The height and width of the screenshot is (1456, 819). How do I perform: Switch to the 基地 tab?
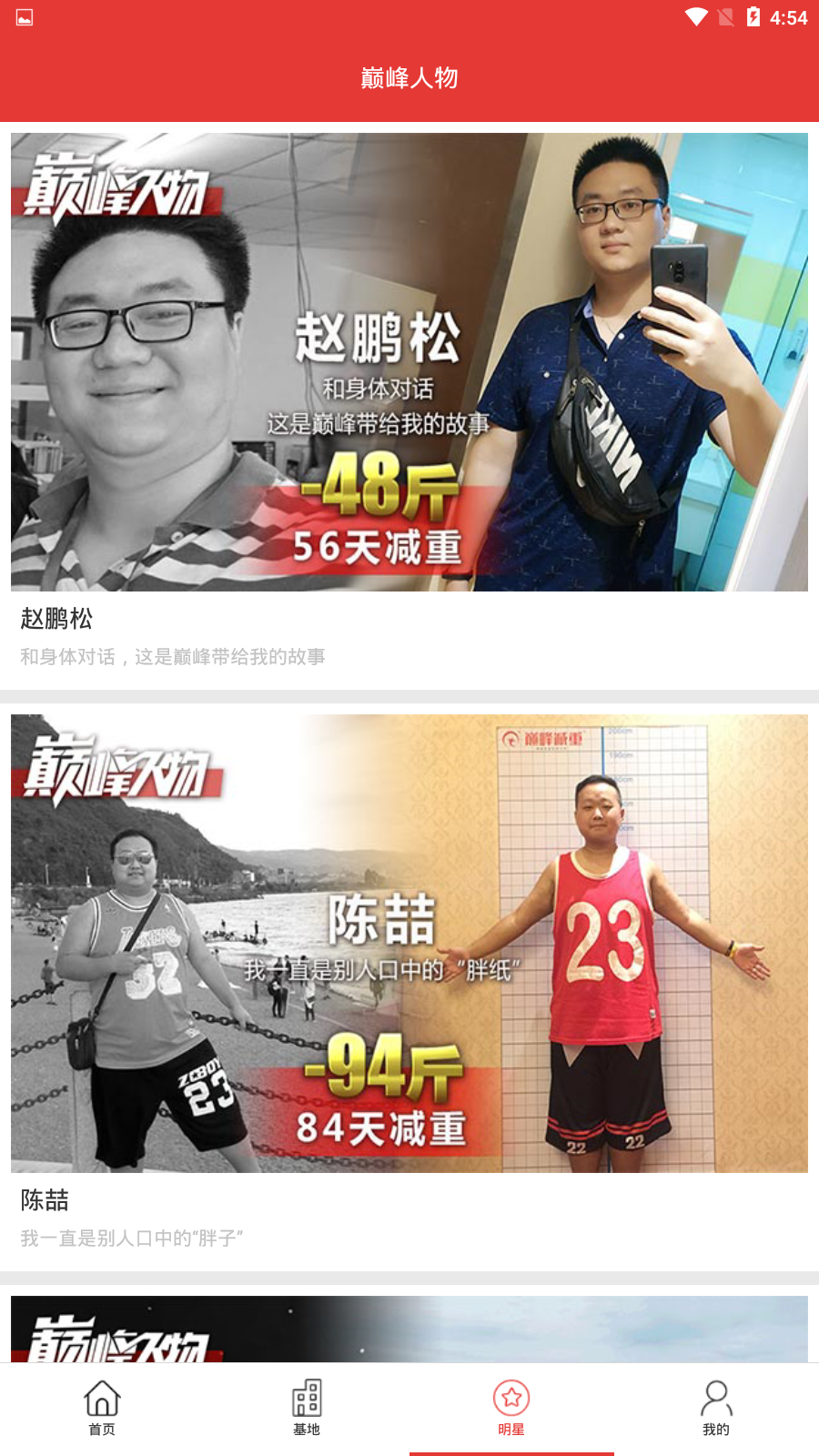pyautogui.click(x=307, y=1409)
